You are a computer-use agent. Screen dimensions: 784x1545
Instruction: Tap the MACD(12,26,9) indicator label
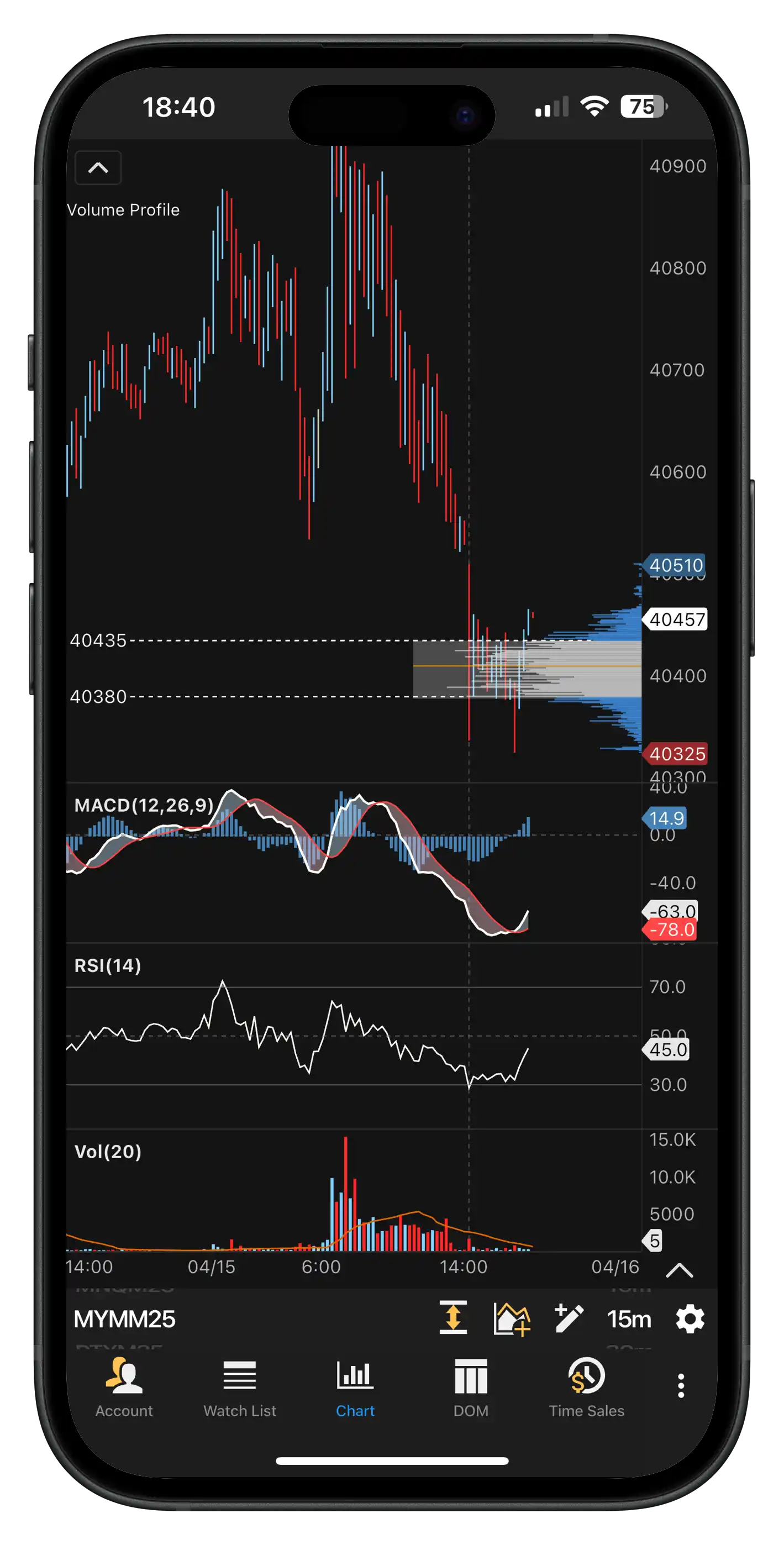[x=144, y=806]
